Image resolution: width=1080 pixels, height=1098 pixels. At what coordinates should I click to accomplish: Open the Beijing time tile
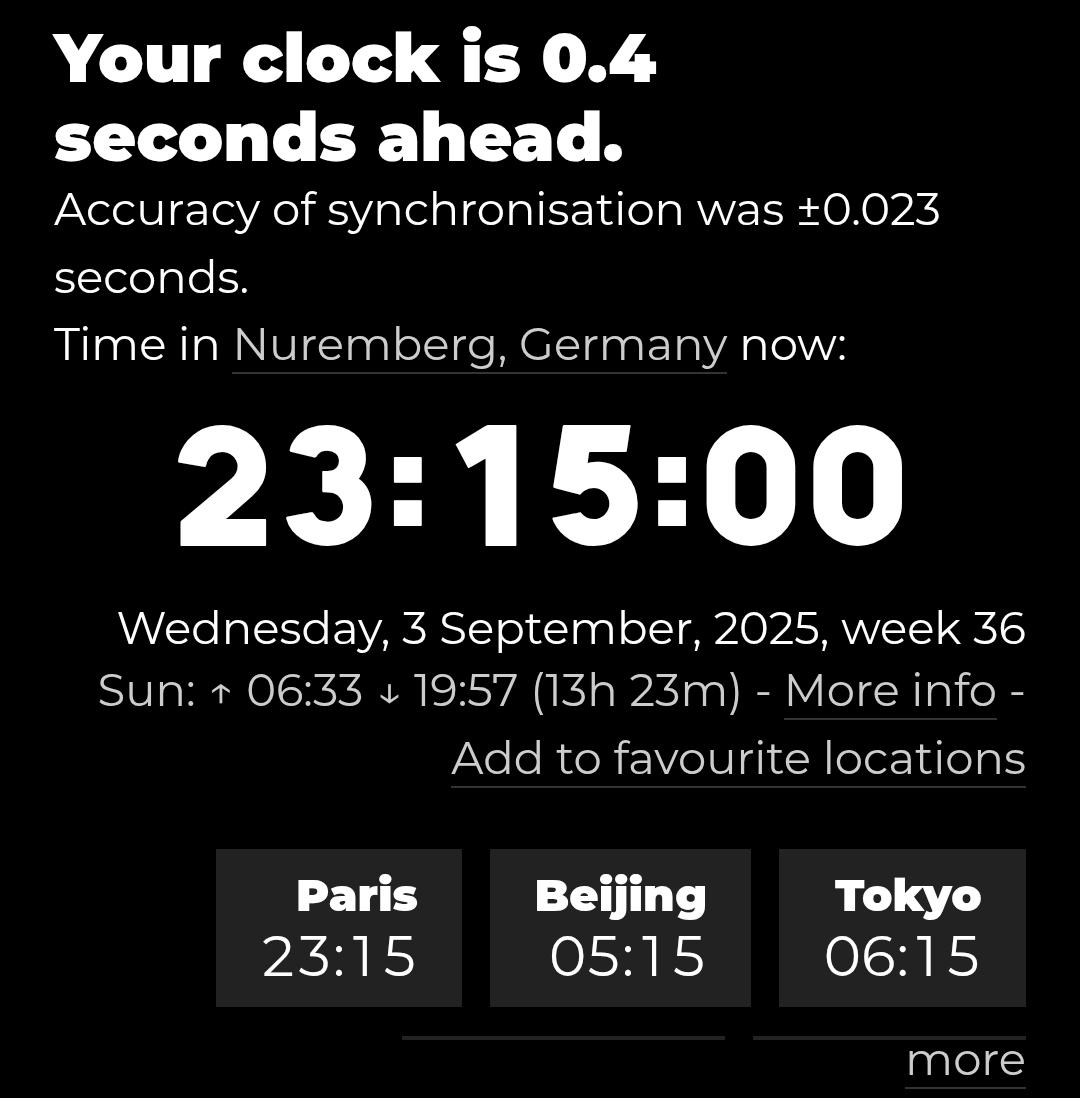tap(620, 927)
